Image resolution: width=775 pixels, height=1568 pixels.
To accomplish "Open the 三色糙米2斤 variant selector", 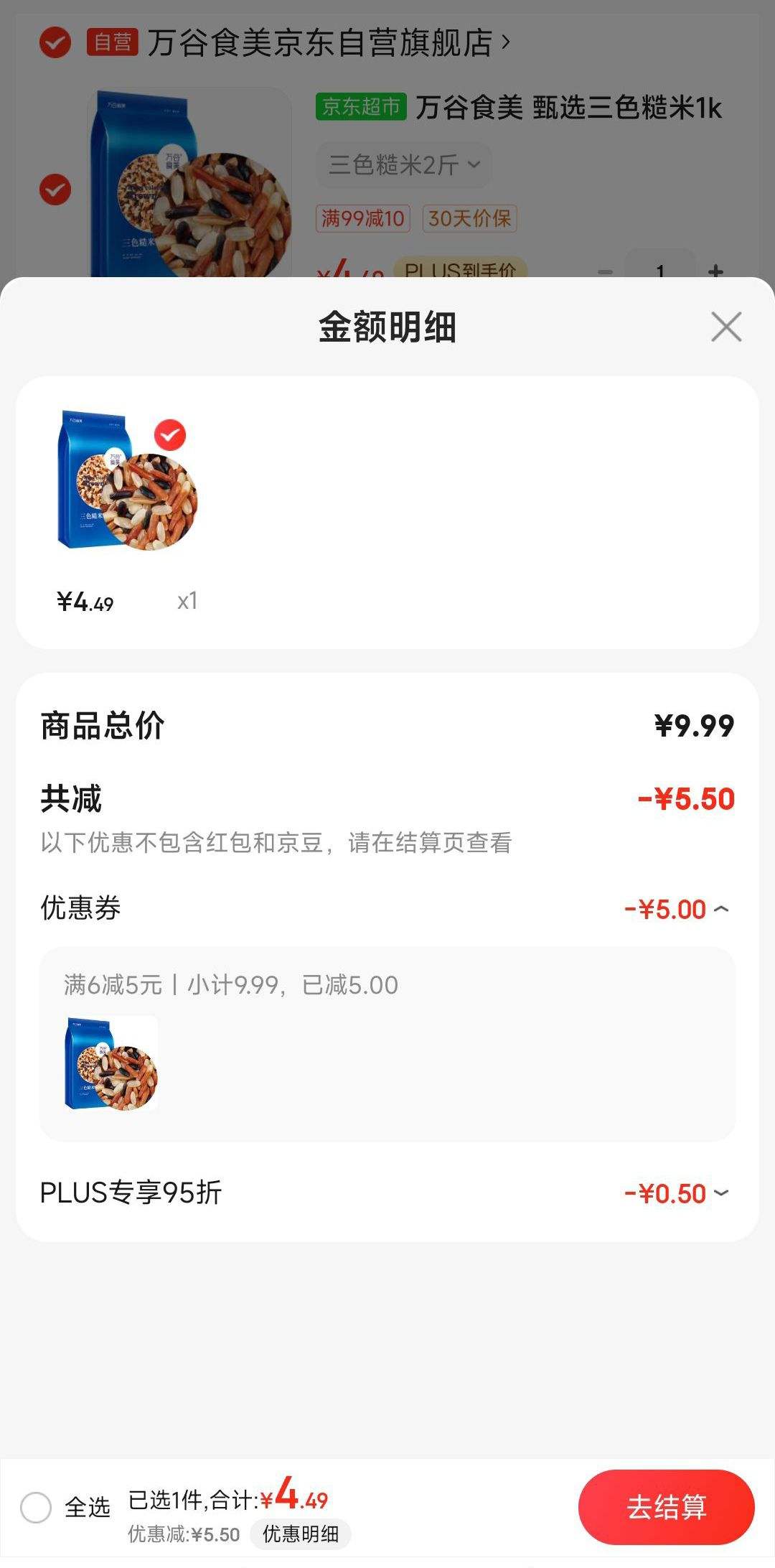I will (x=403, y=164).
